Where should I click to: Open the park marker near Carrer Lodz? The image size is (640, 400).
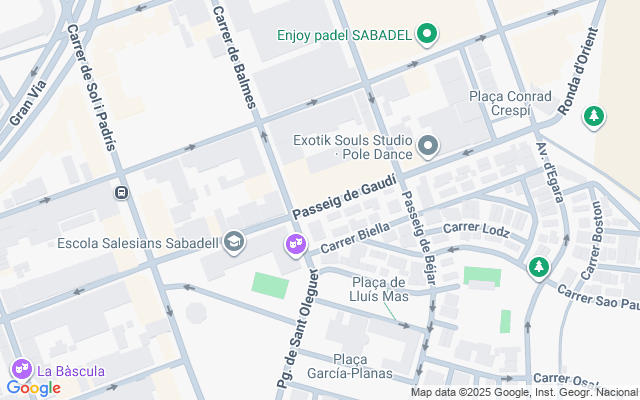tap(539, 267)
